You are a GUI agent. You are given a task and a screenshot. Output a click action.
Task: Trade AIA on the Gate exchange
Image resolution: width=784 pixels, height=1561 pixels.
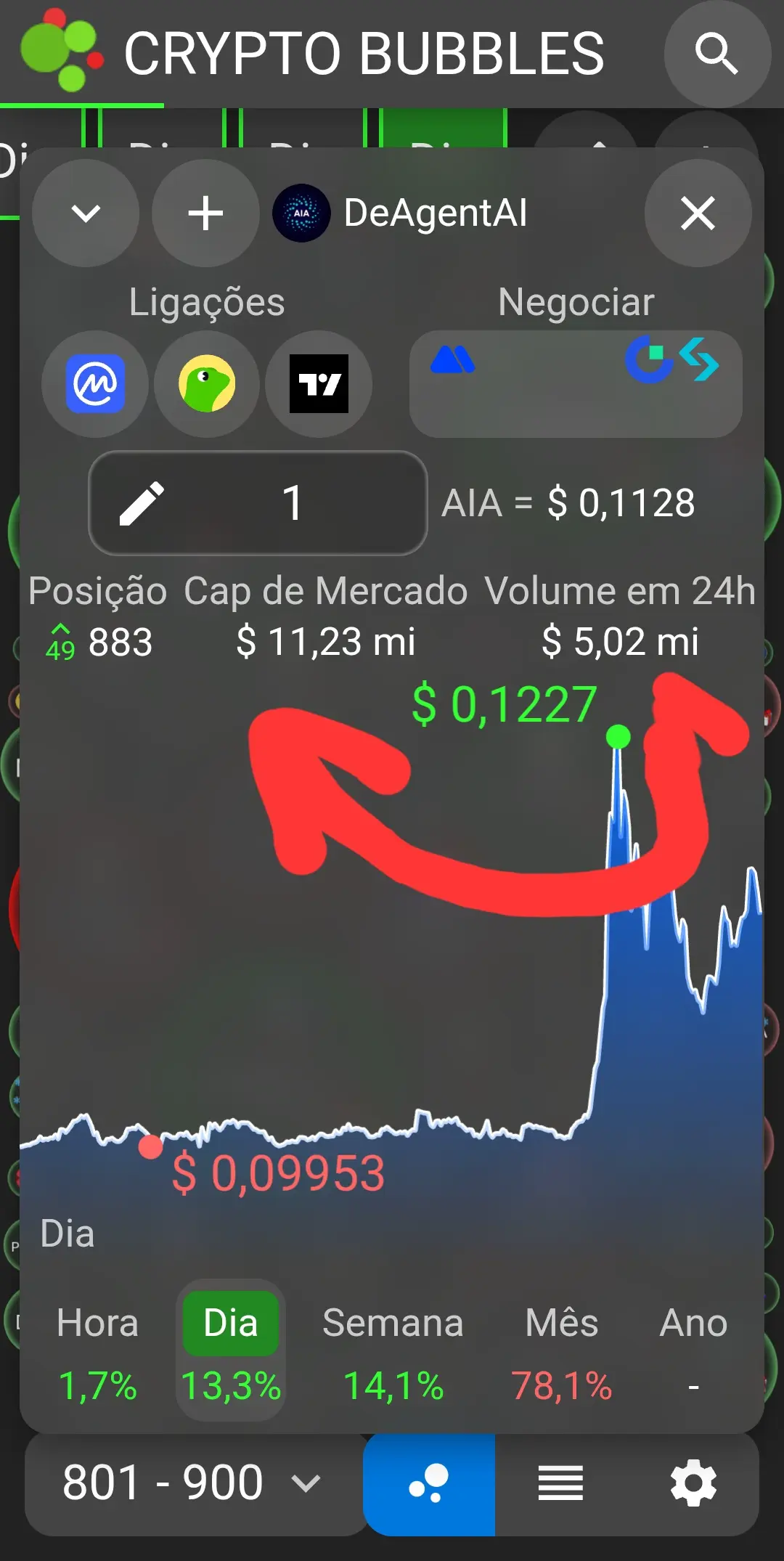tap(648, 359)
